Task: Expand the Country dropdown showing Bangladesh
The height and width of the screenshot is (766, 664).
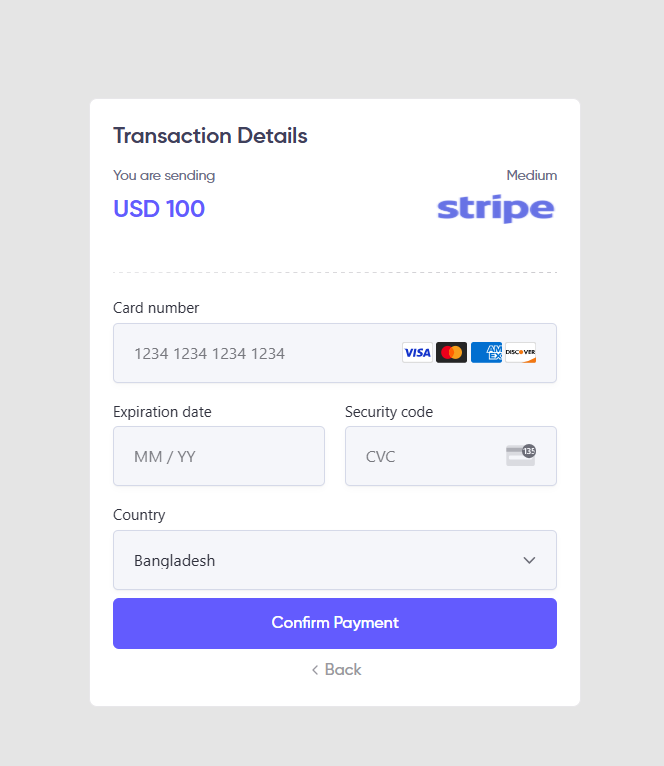Action: click(x=334, y=560)
